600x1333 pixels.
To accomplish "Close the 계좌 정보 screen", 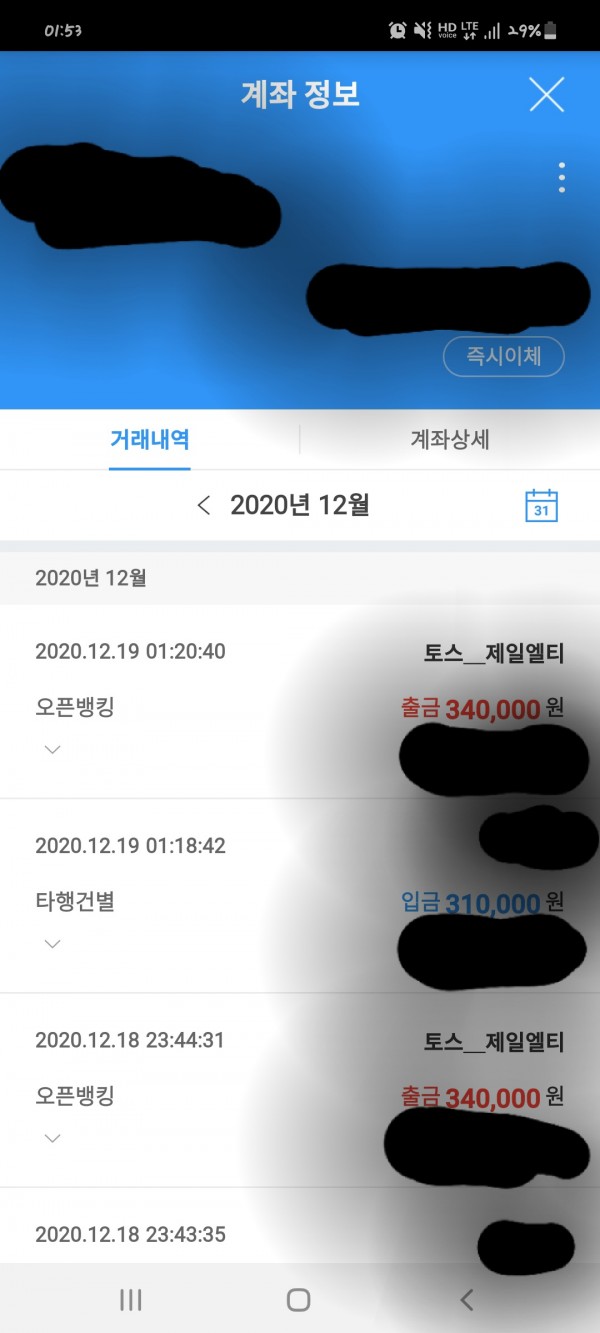I will tap(547, 95).
